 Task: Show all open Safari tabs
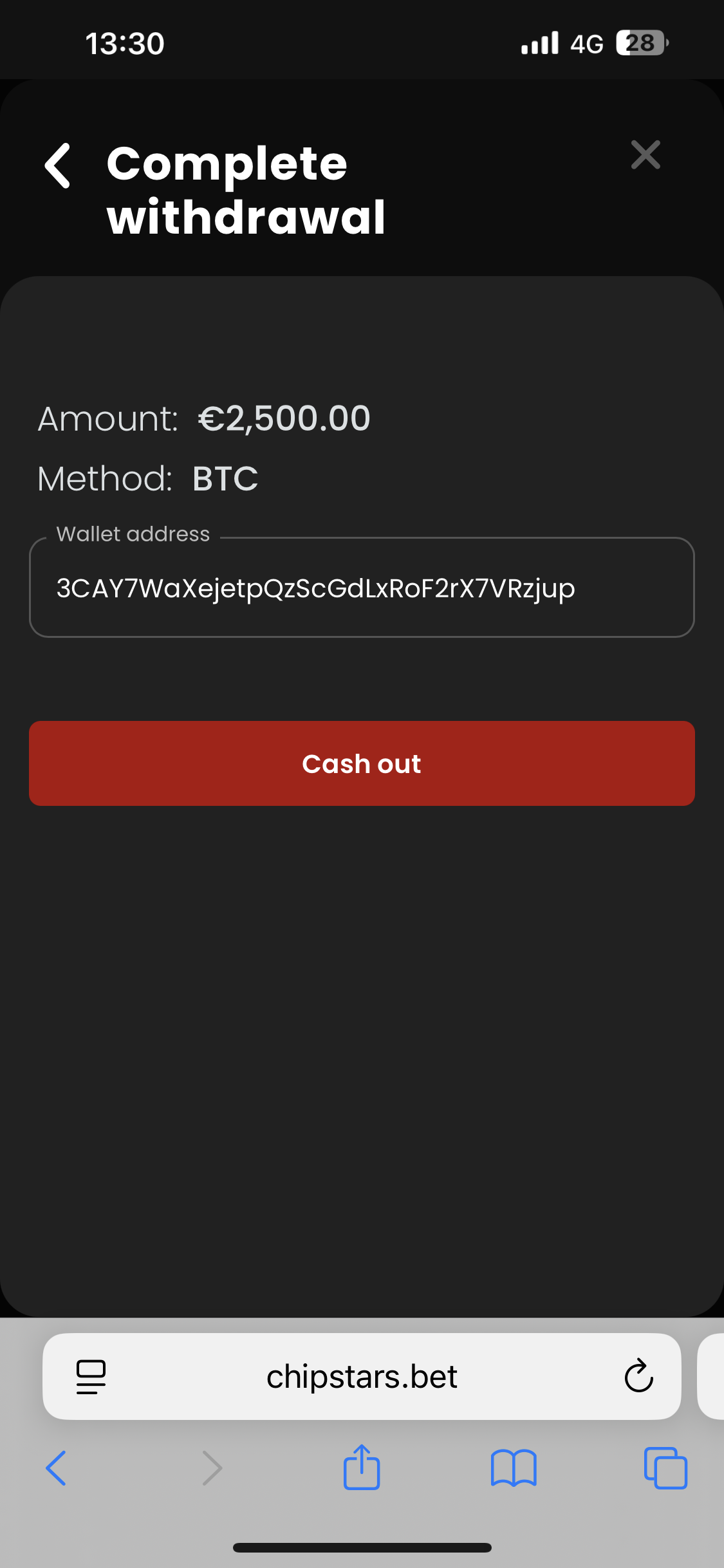coord(665,1468)
